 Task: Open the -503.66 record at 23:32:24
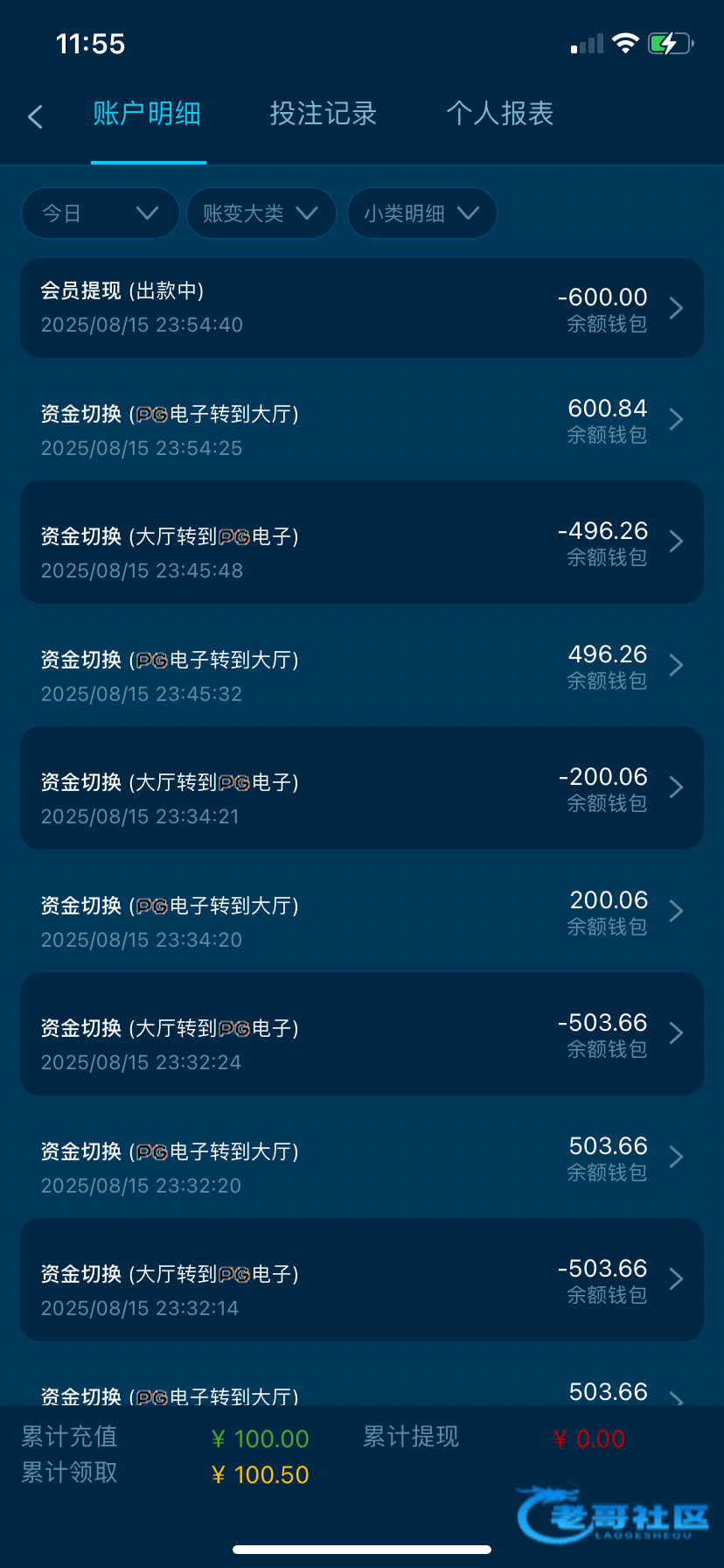(x=362, y=1033)
